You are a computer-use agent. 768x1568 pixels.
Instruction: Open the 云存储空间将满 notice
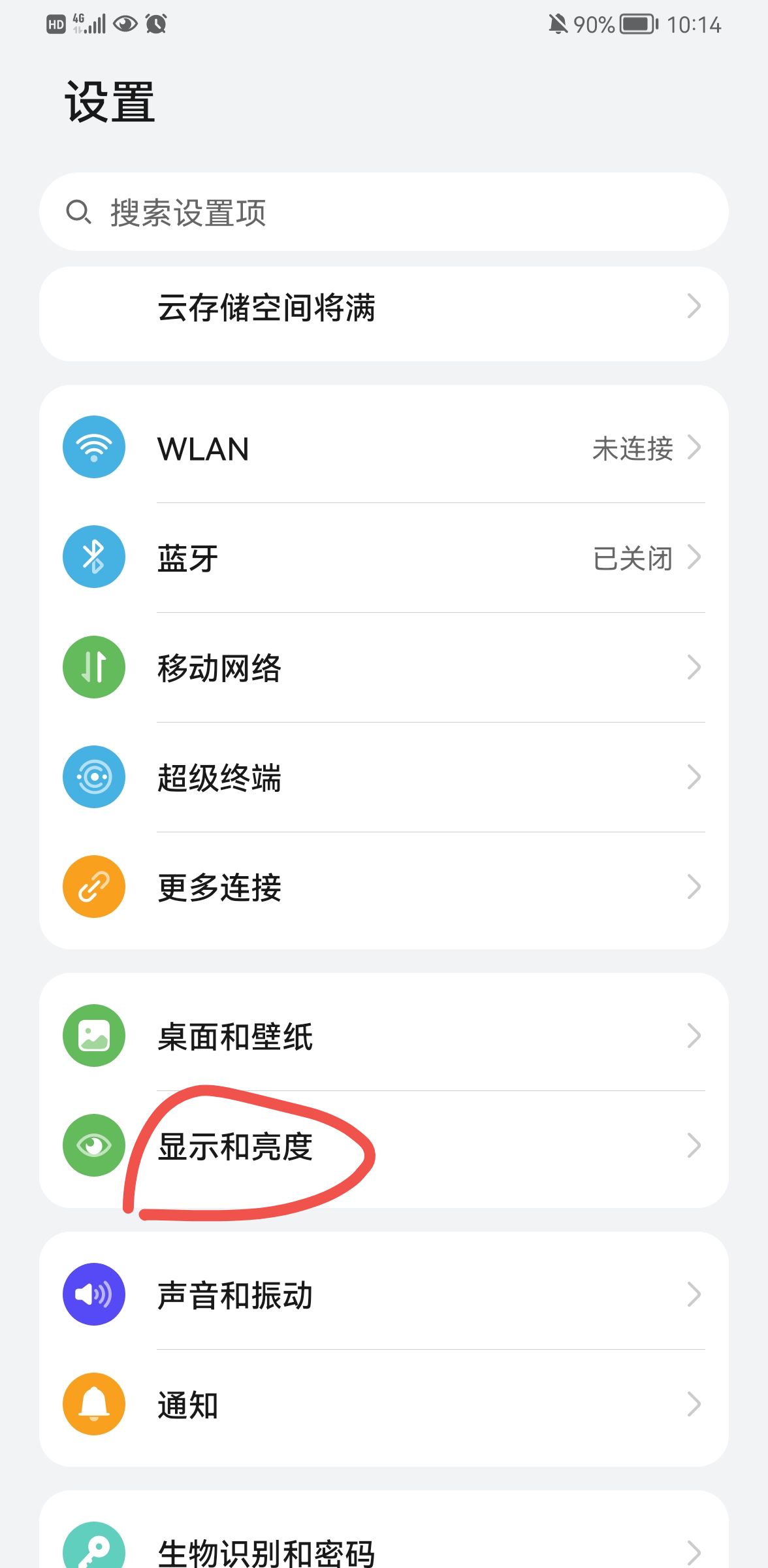[x=384, y=307]
